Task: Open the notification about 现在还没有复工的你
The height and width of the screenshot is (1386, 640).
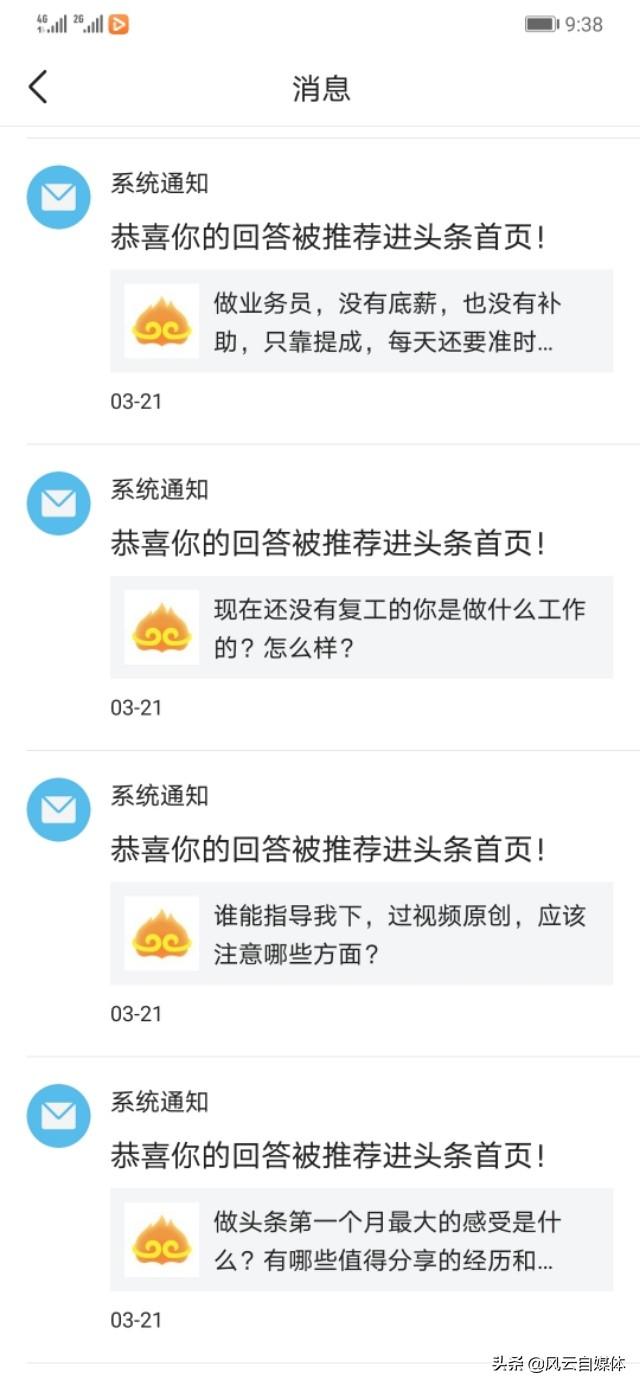Action: tap(361, 627)
